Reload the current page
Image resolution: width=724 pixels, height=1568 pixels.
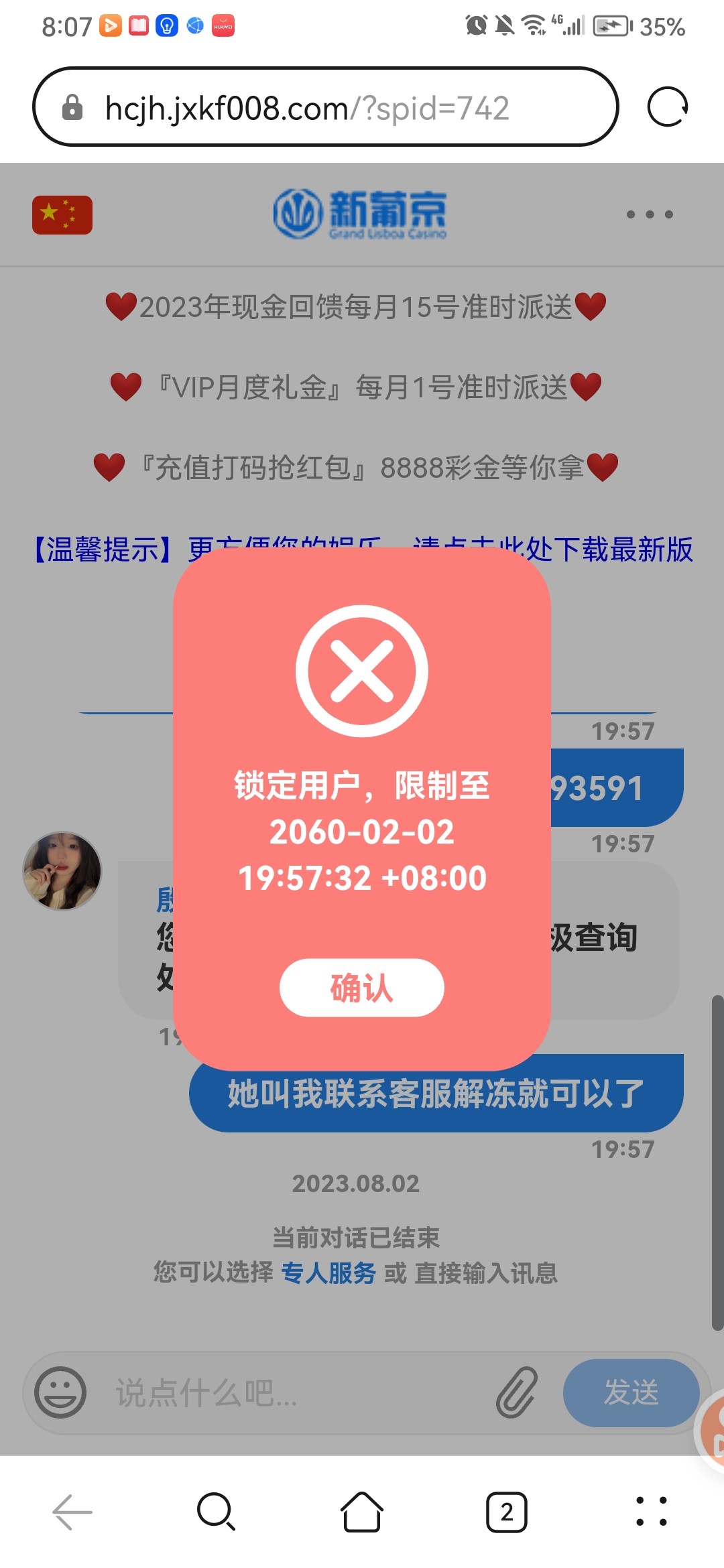667,107
